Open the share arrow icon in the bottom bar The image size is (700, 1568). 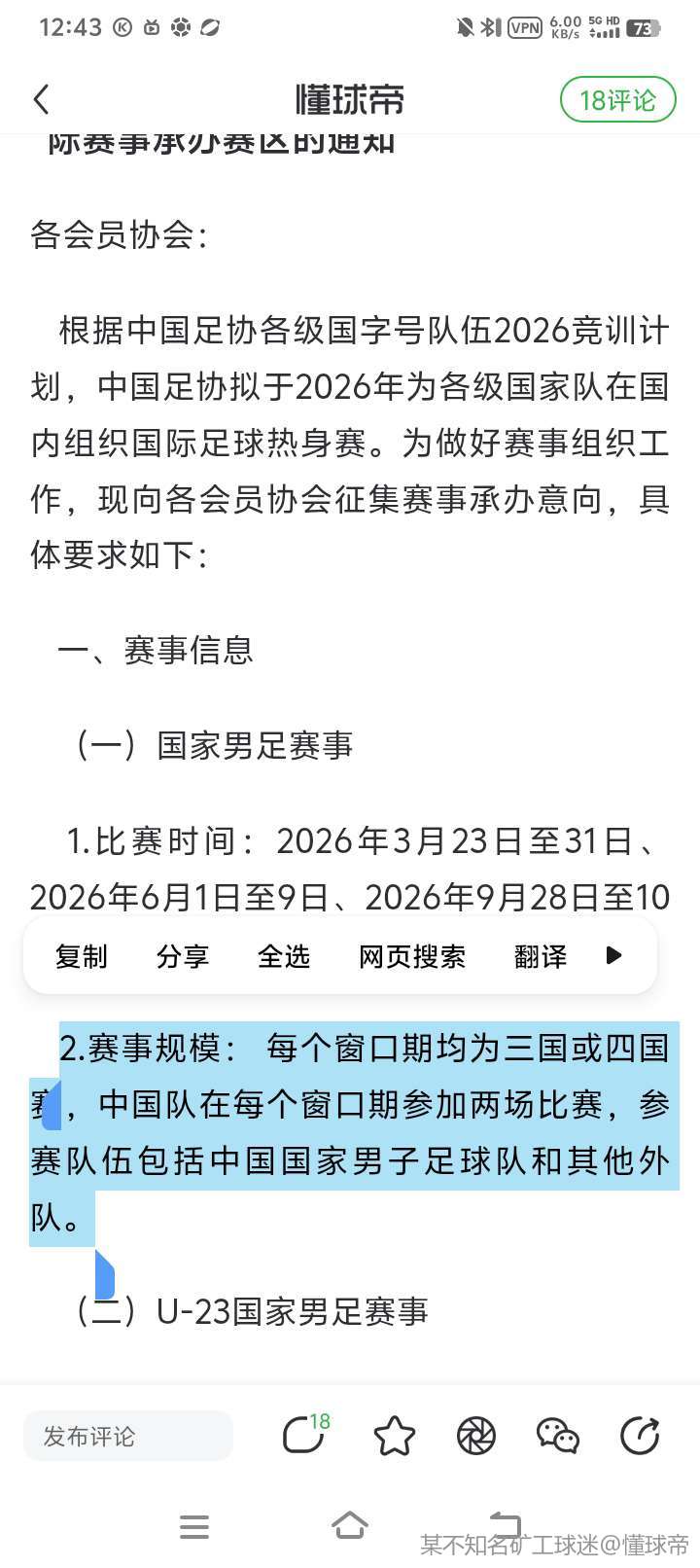[640, 1436]
